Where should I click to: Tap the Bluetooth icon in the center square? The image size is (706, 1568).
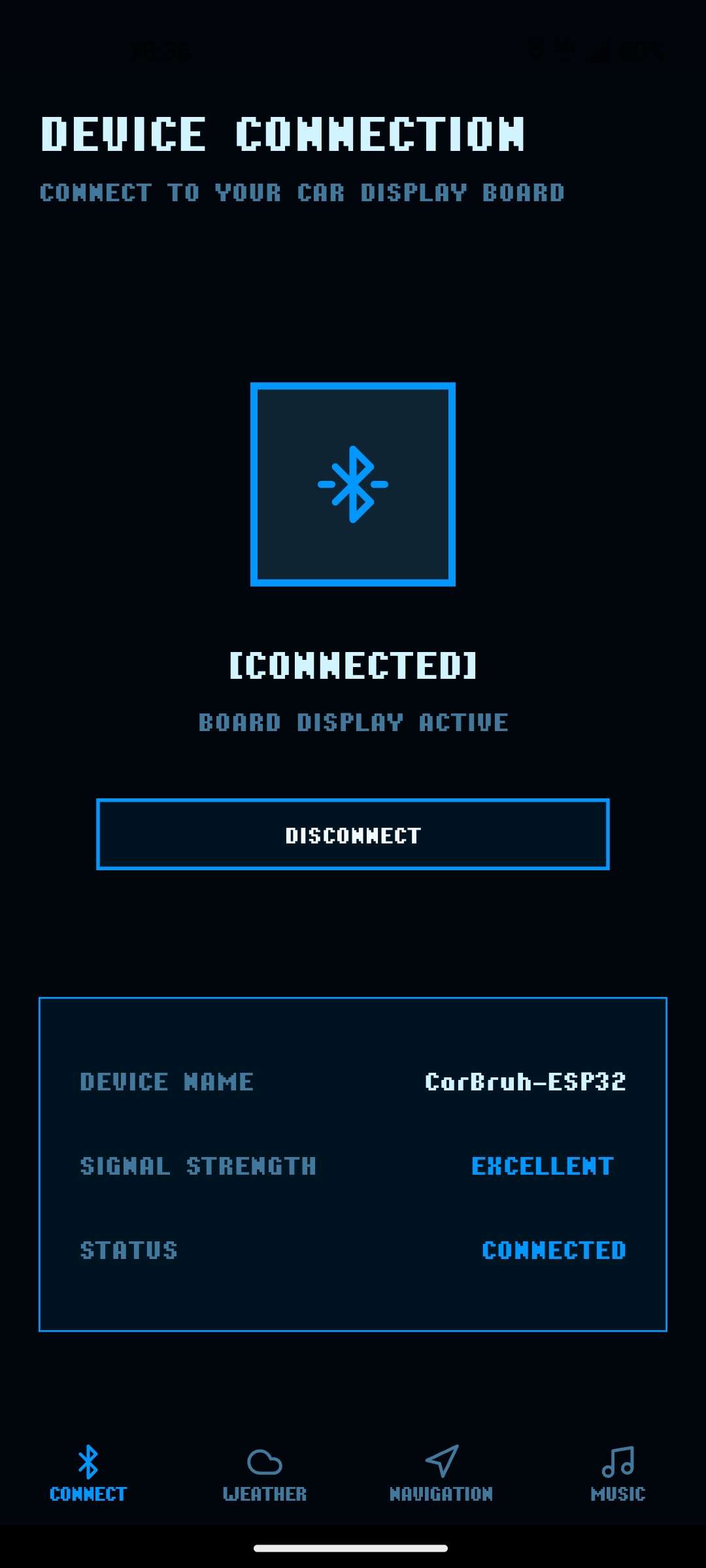353,483
